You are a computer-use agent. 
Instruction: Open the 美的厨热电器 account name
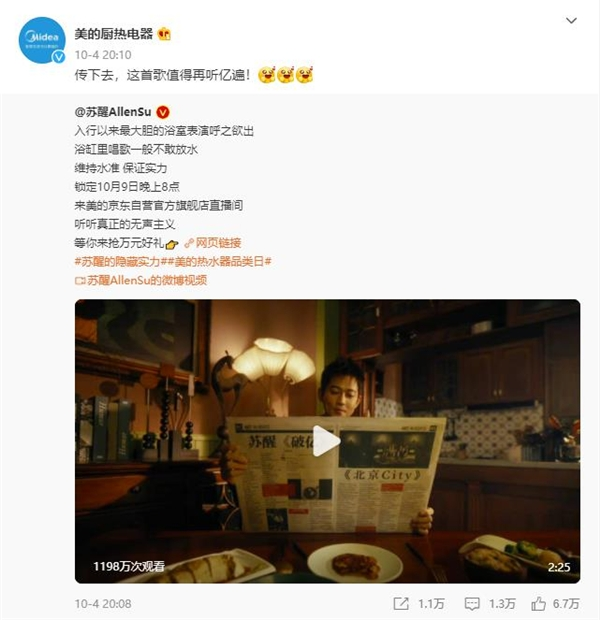(x=114, y=33)
